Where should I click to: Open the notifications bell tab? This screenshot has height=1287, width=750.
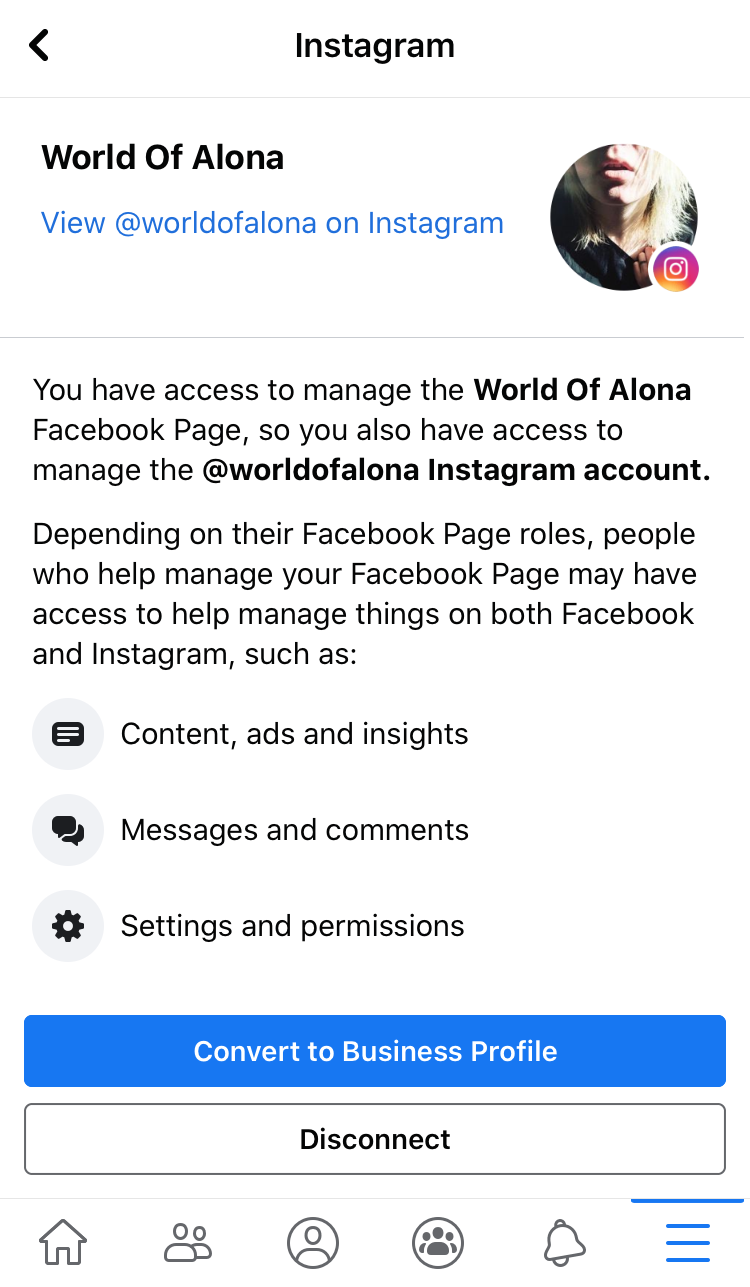point(563,1243)
